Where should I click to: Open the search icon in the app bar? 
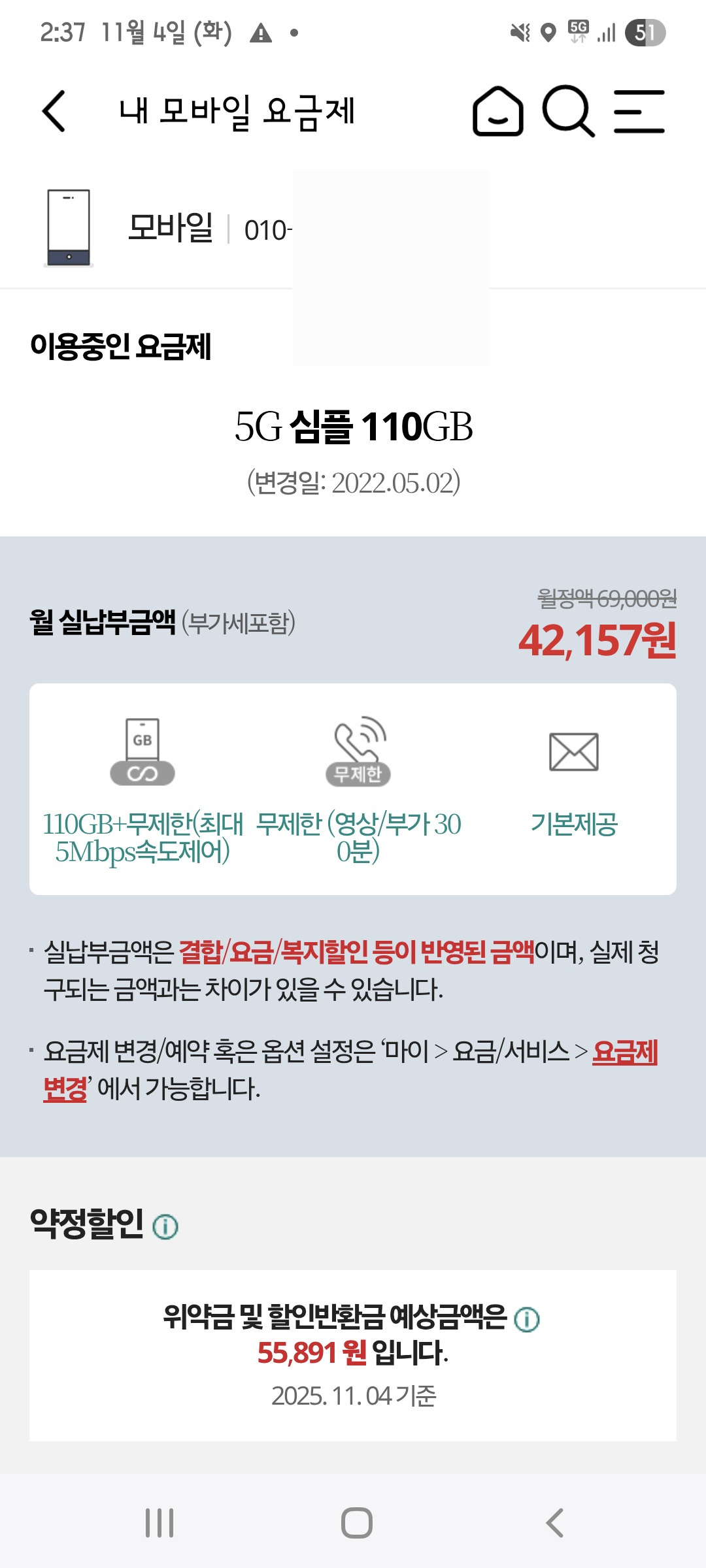coord(568,111)
